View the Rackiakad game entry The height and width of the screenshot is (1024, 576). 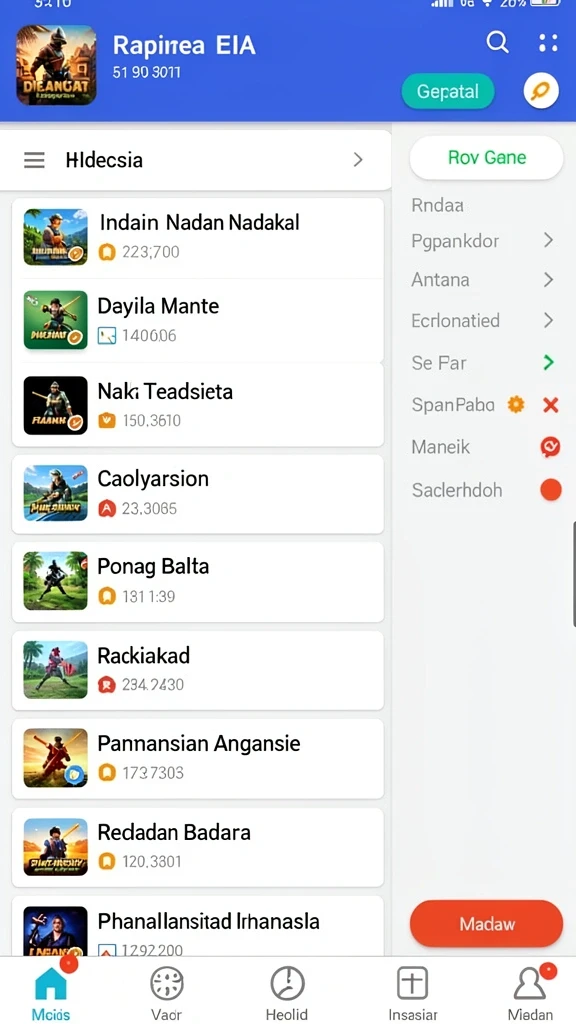(198, 670)
